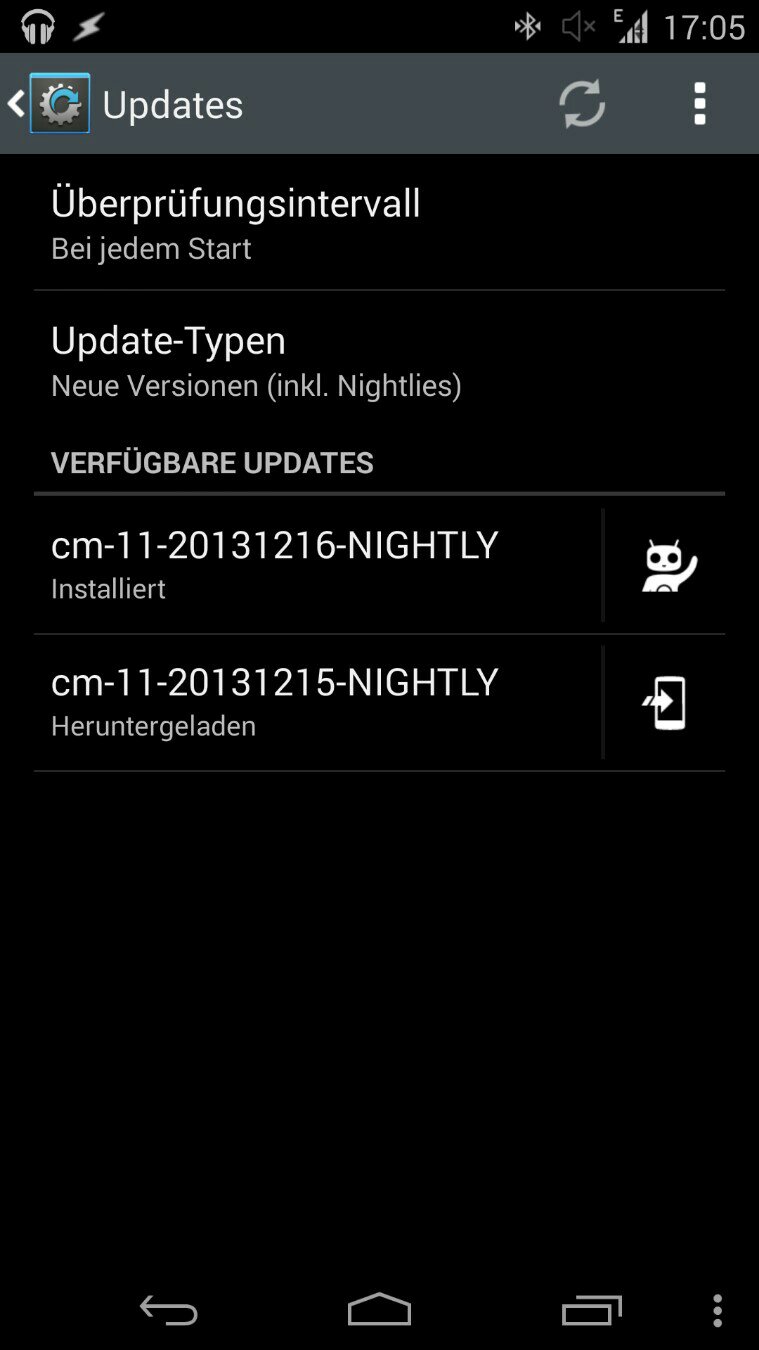This screenshot has width=759, height=1350.
Task: Tap the Cid mascot icon for cm-11-20131216-NIGHTLY
Action: (668, 566)
